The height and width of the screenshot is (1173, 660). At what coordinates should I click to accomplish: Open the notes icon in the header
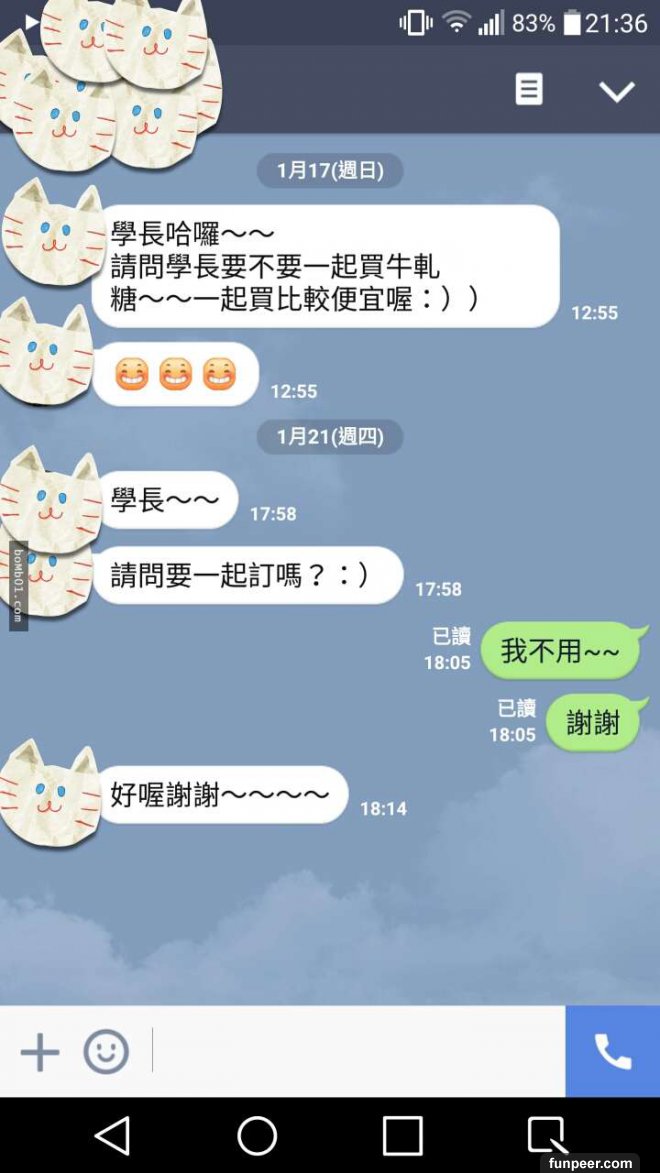[529, 90]
